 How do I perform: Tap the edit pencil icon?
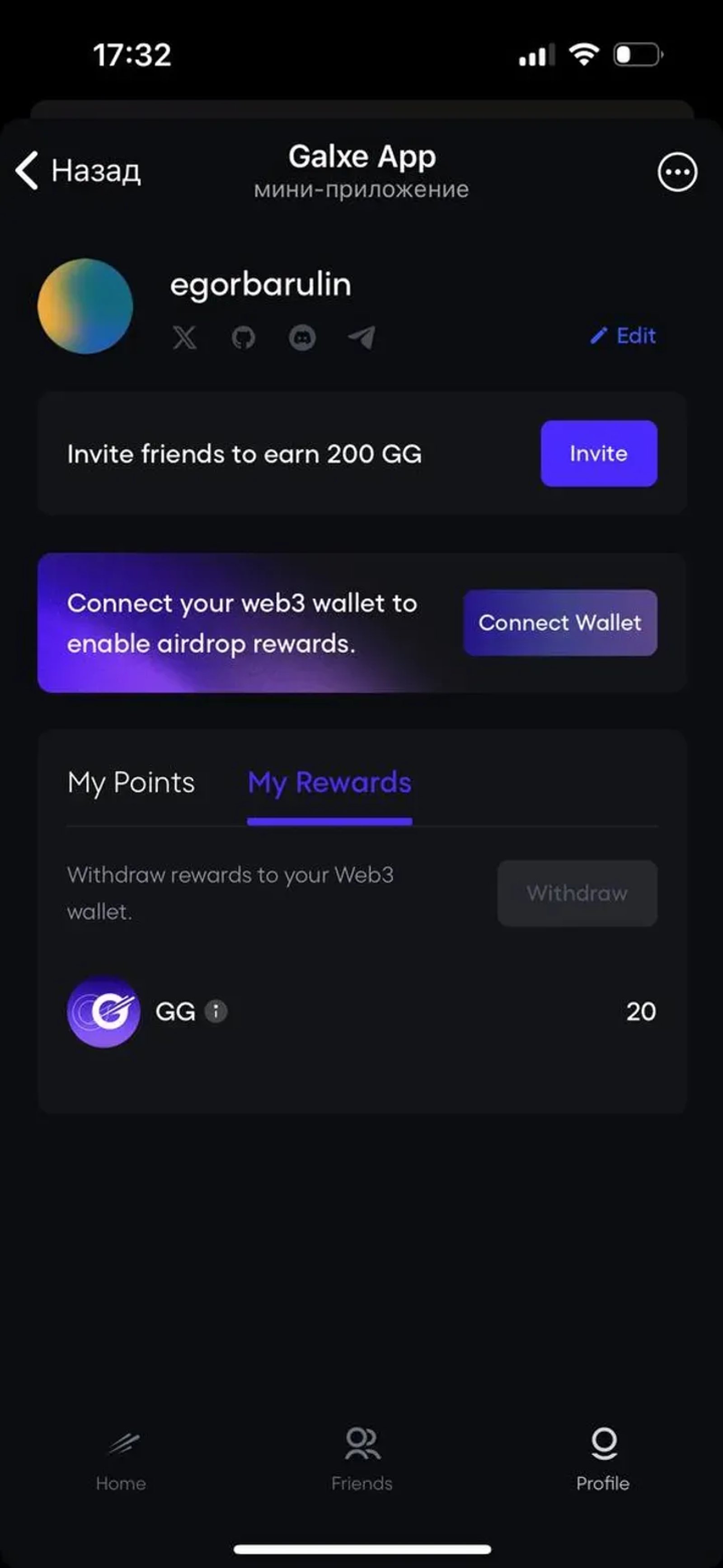[x=601, y=334]
